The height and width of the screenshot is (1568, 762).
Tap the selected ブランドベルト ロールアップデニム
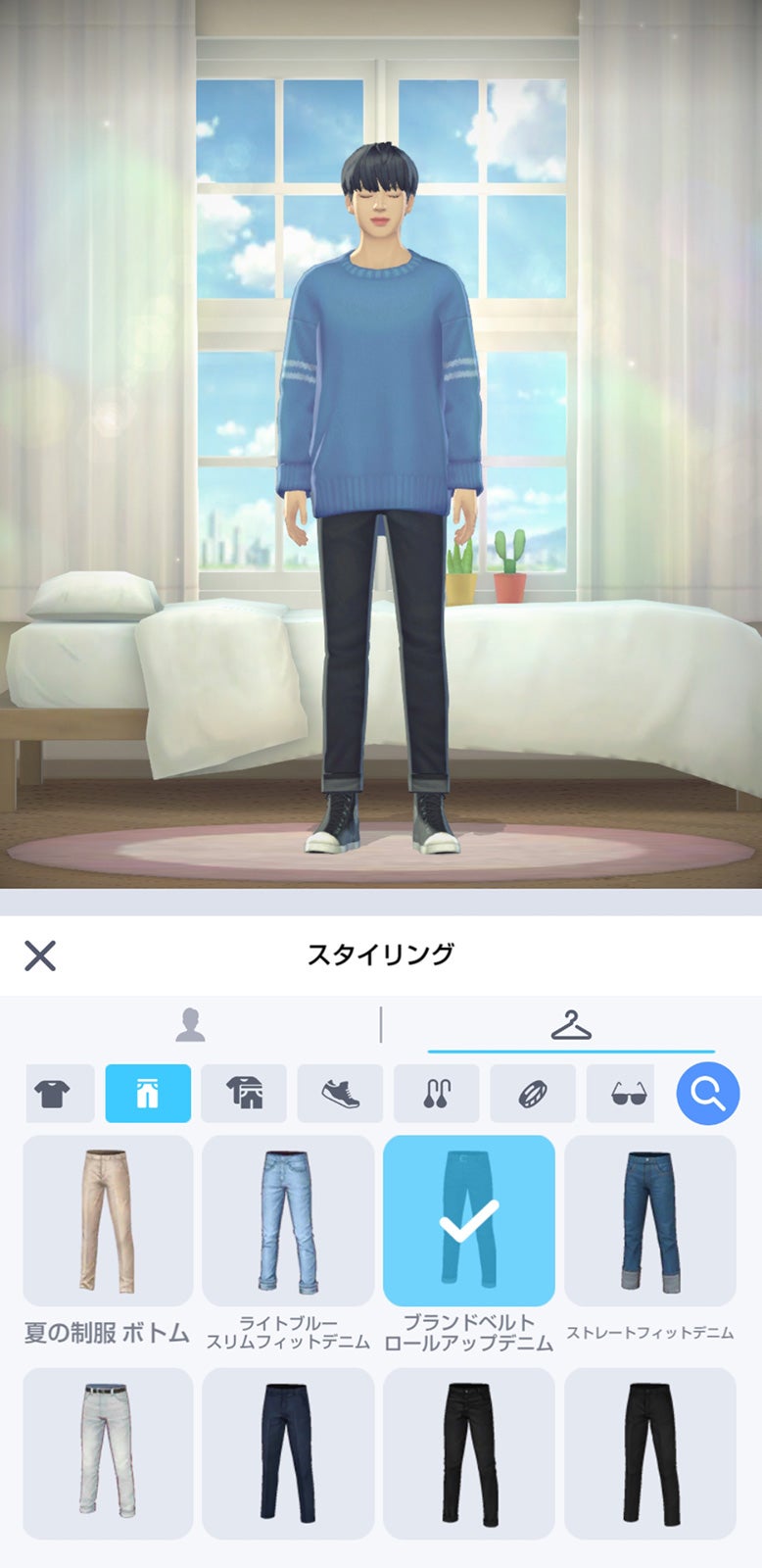click(x=468, y=1221)
